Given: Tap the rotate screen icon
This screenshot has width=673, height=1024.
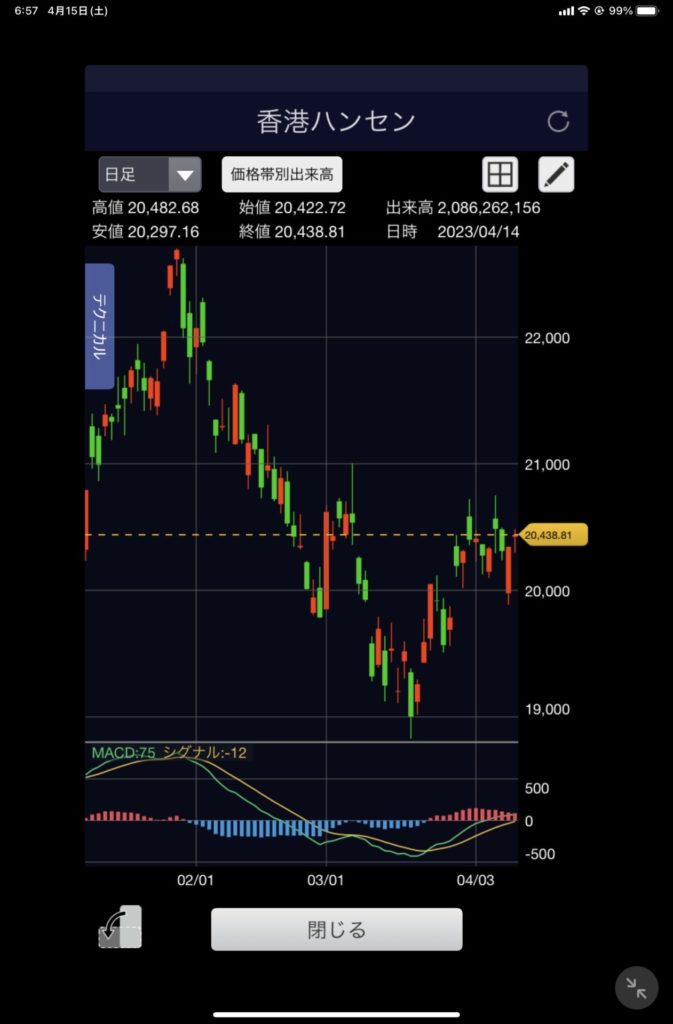Looking at the screenshot, I should (121, 928).
